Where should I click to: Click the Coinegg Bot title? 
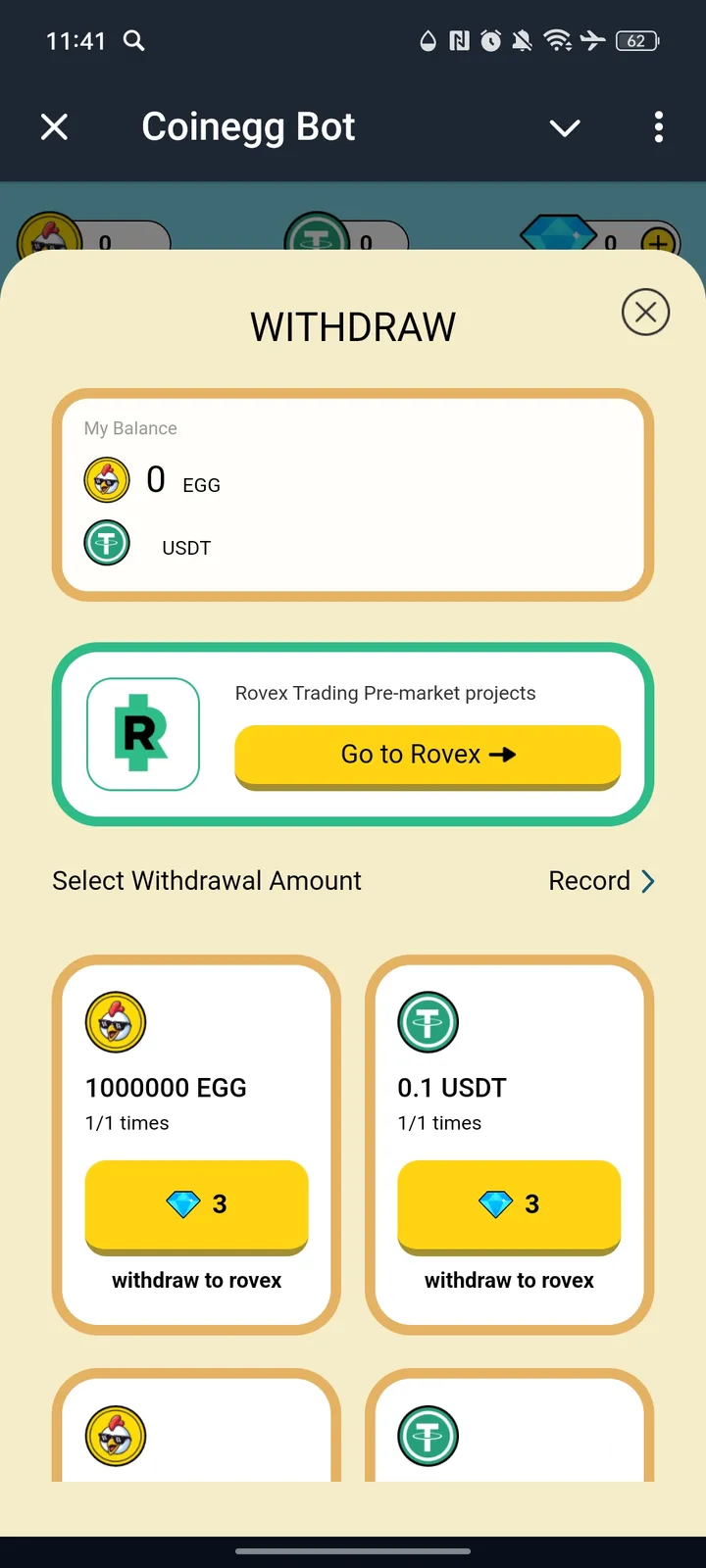pos(248,126)
